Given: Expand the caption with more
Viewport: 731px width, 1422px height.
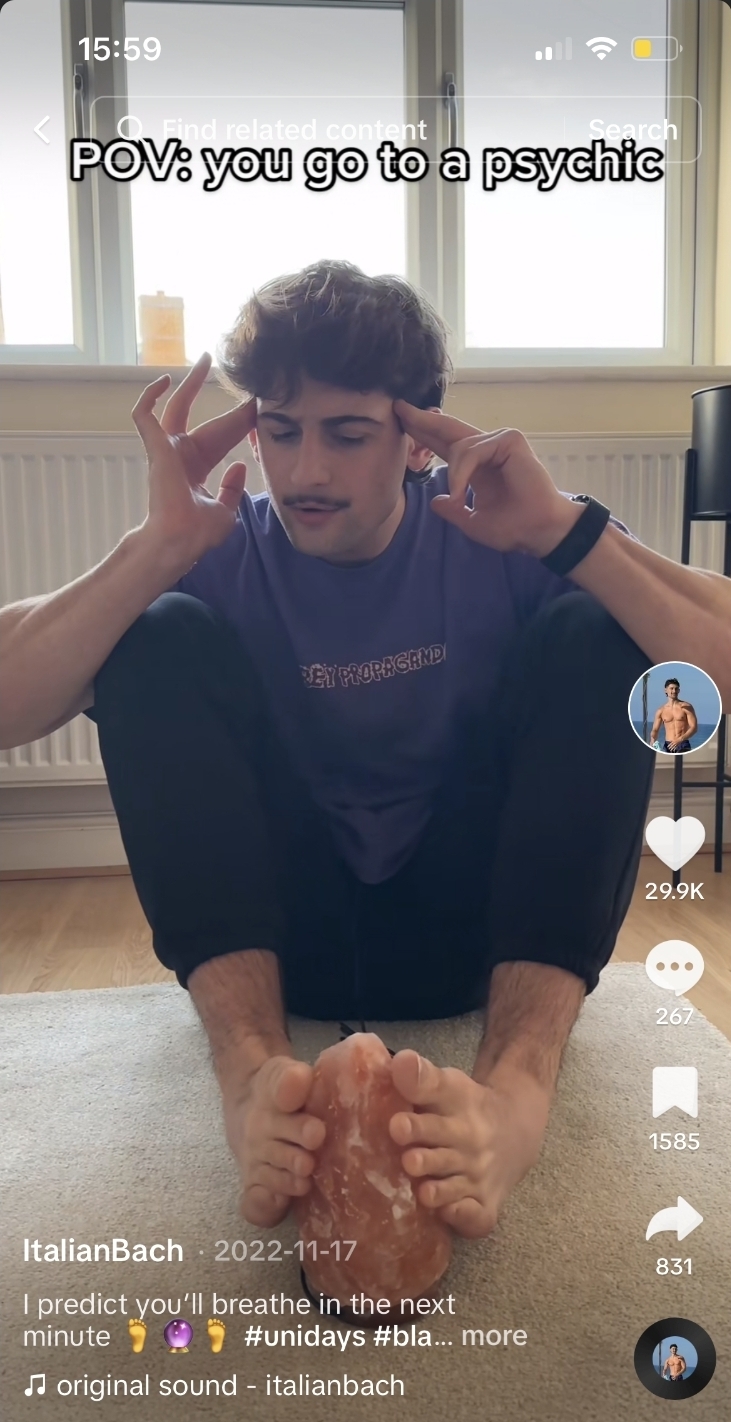Looking at the screenshot, I should (x=494, y=1336).
